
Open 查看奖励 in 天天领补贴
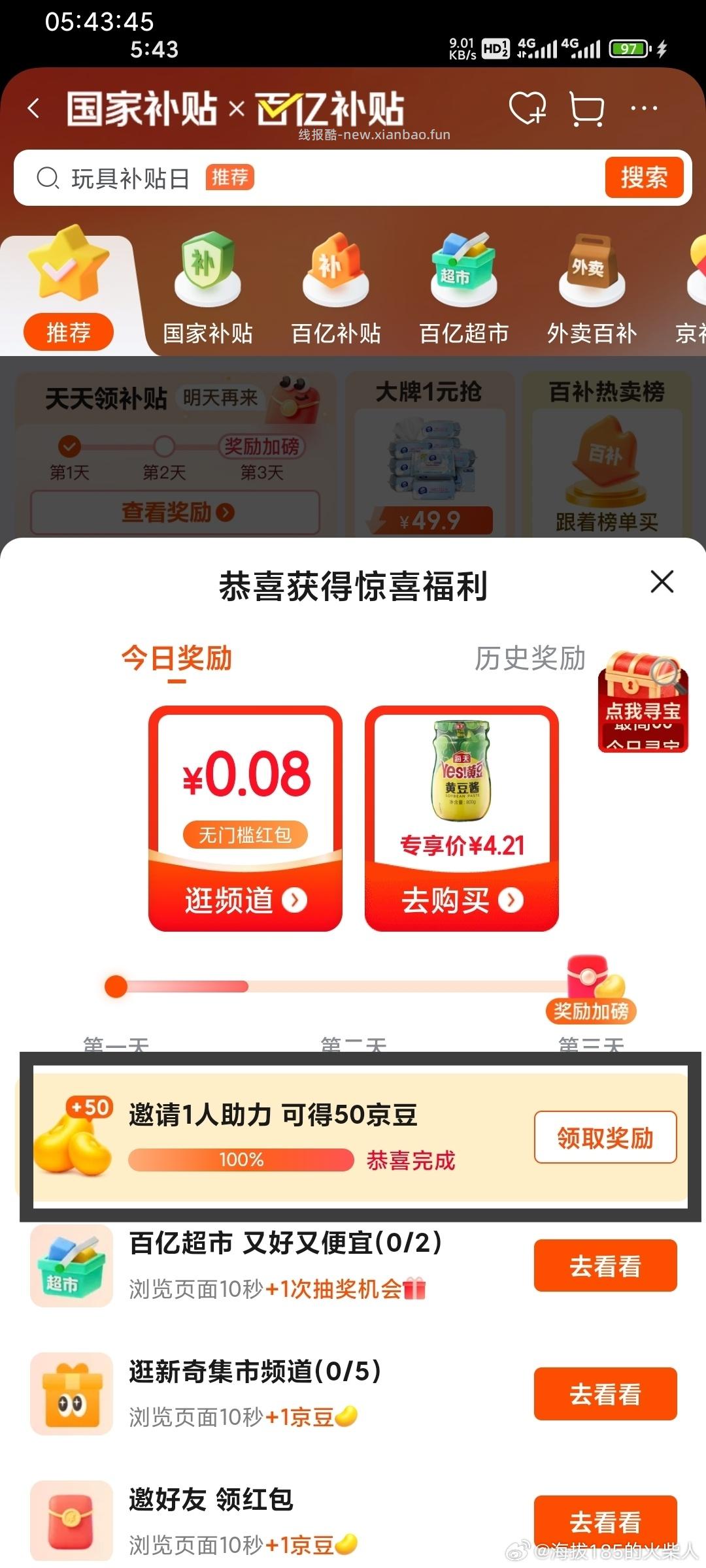point(175,513)
